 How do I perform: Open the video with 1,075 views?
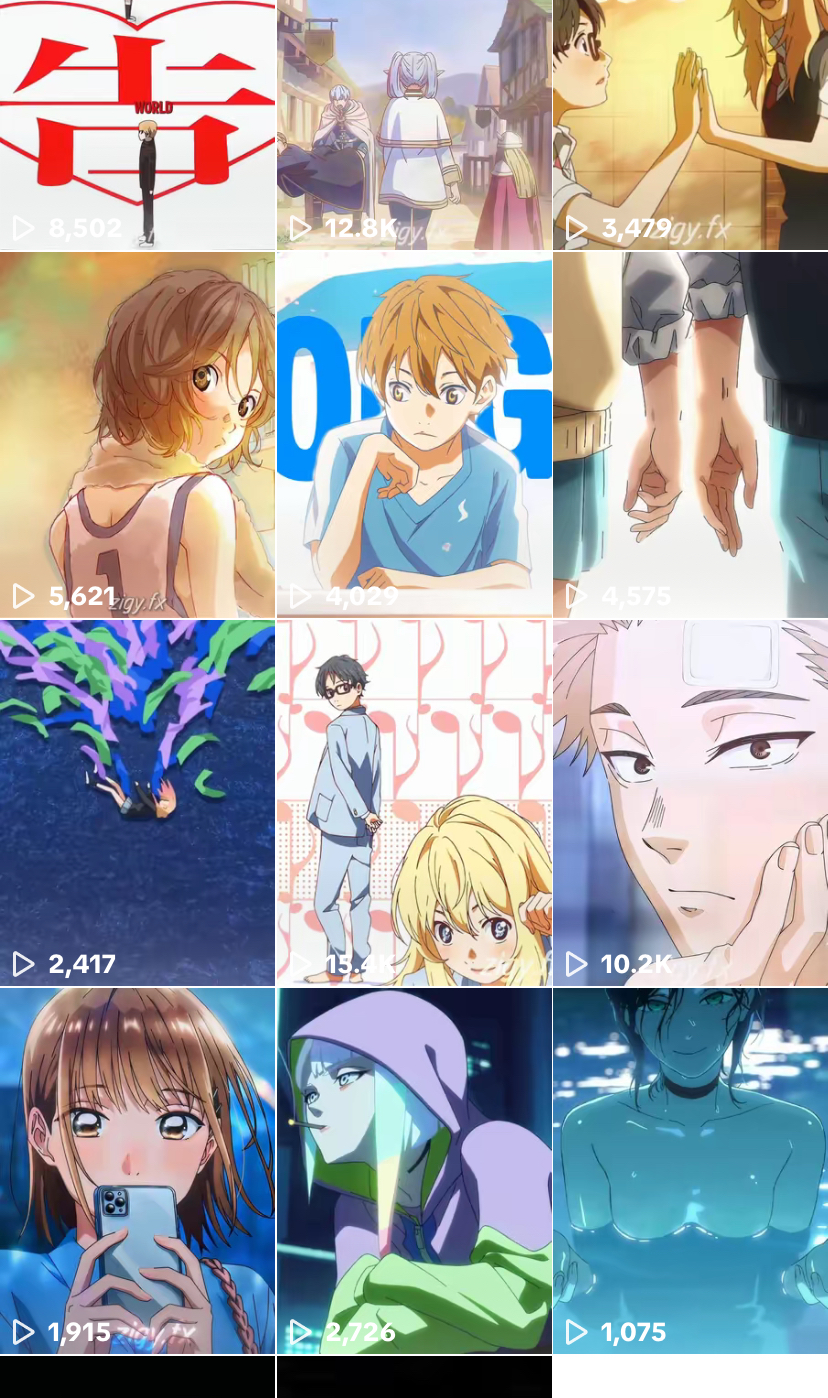coord(691,1171)
